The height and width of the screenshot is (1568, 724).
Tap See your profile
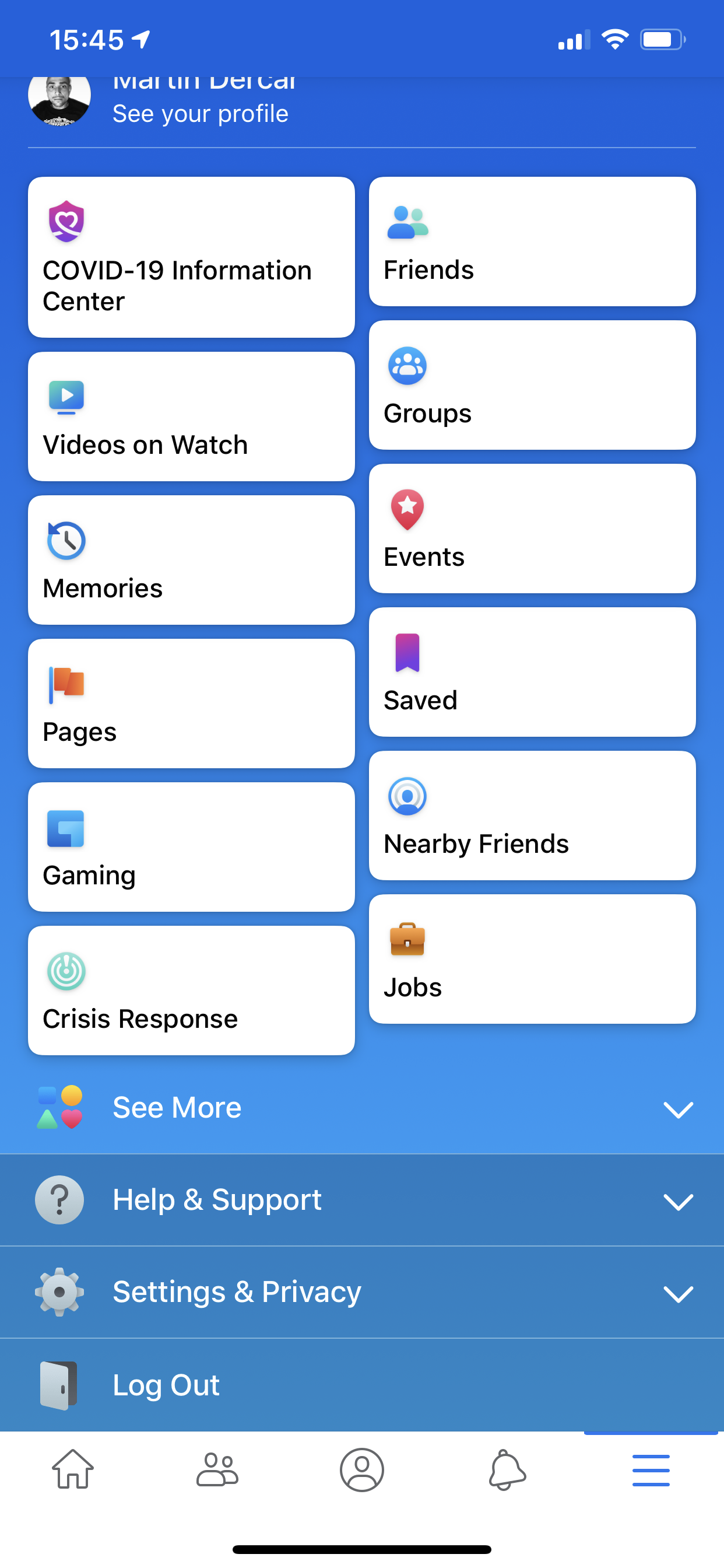pyautogui.click(x=200, y=114)
